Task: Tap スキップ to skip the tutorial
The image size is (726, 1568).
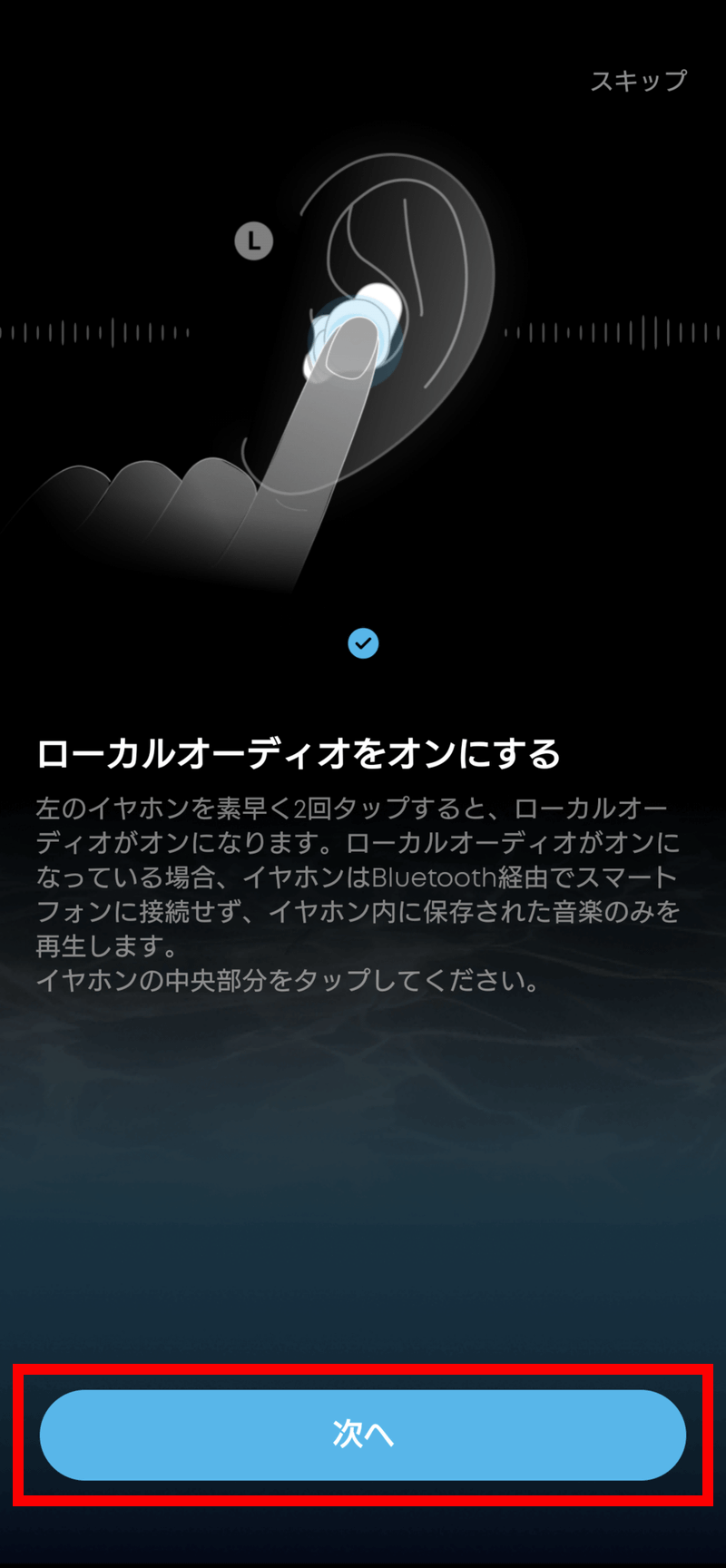Action: click(x=639, y=82)
